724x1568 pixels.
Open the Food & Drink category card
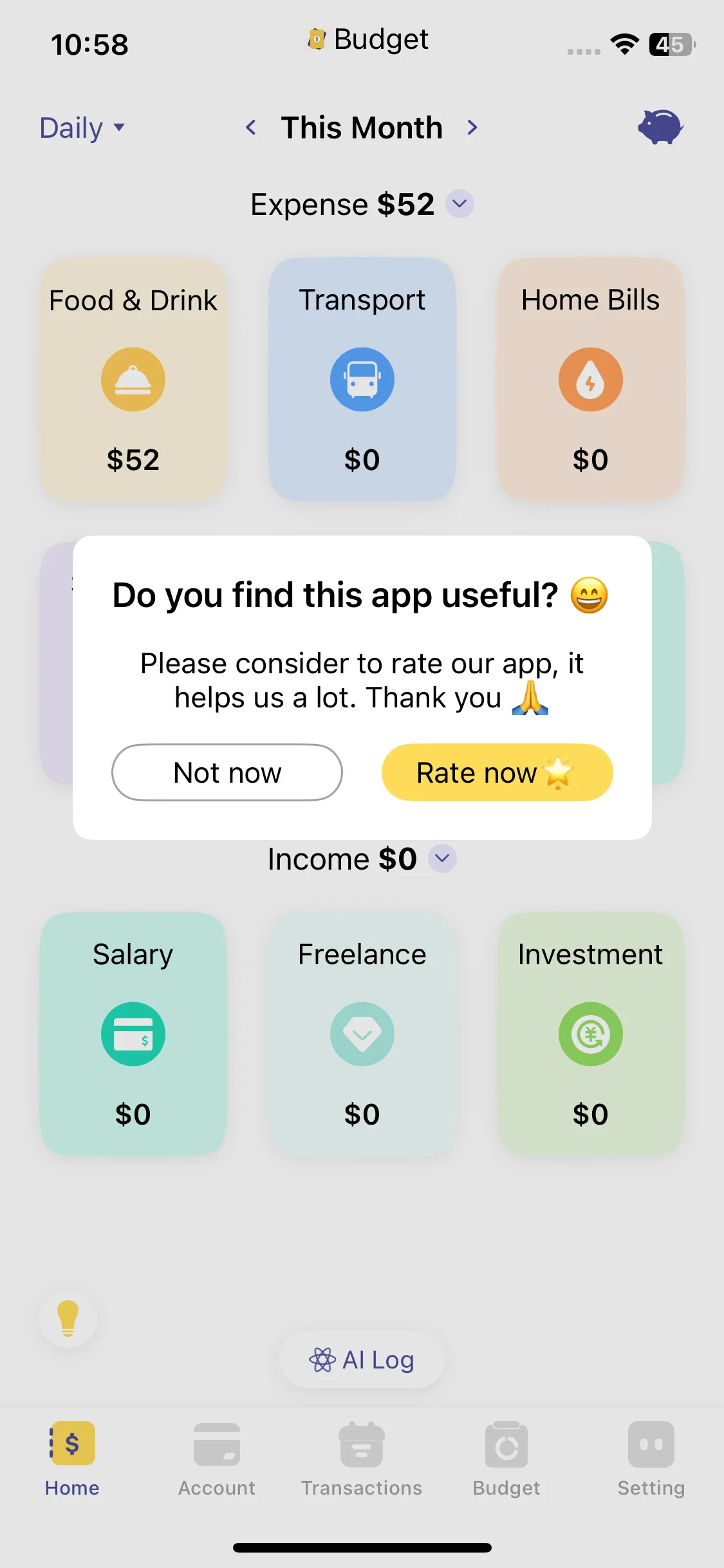(133, 380)
